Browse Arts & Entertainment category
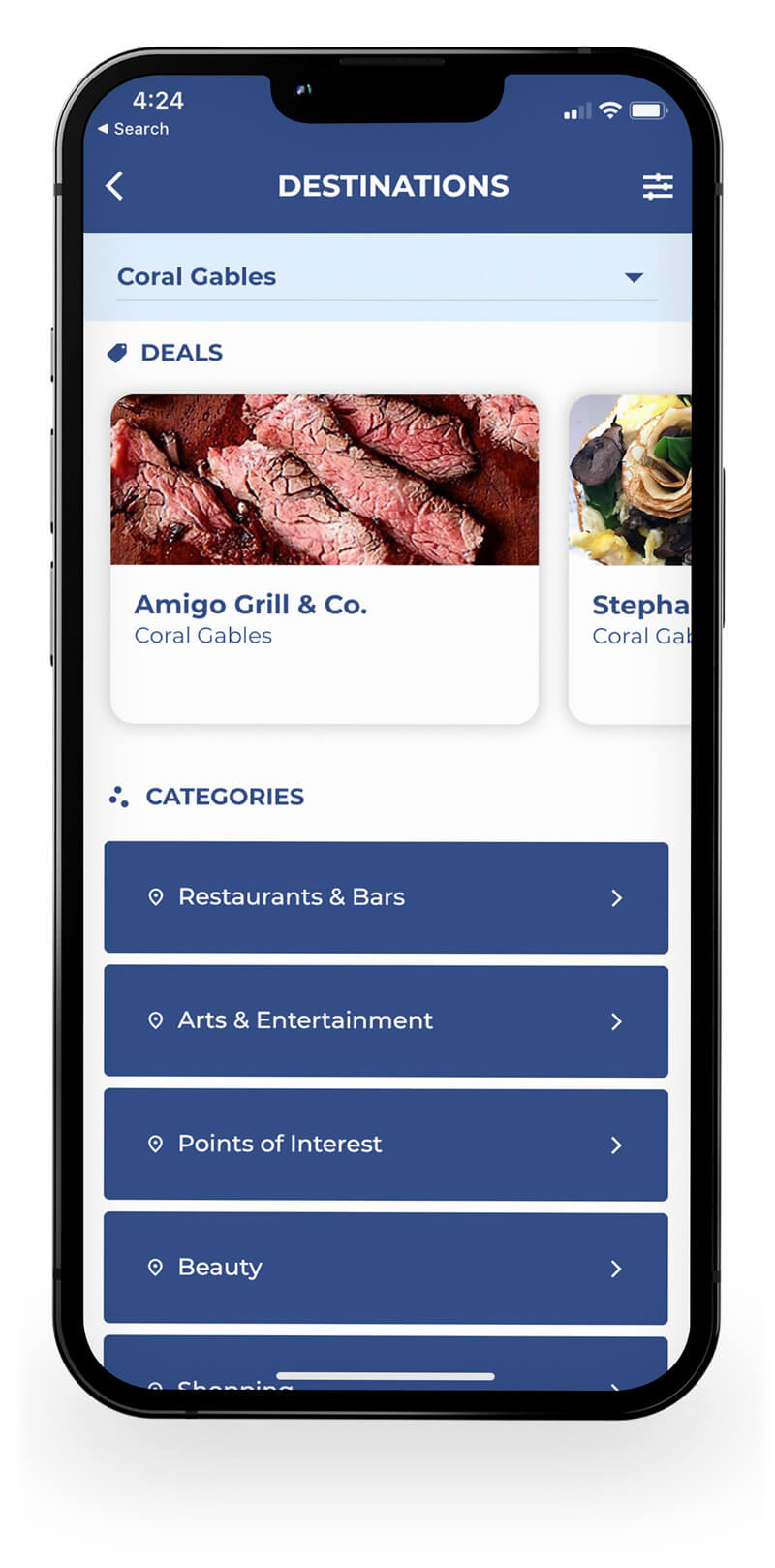This screenshot has height=1568, width=775. [x=386, y=1020]
